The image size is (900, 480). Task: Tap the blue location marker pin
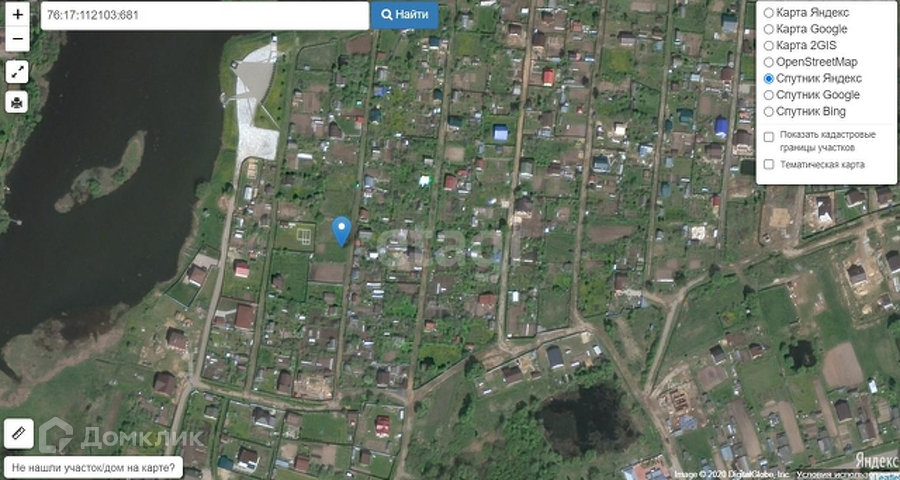pos(342,232)
